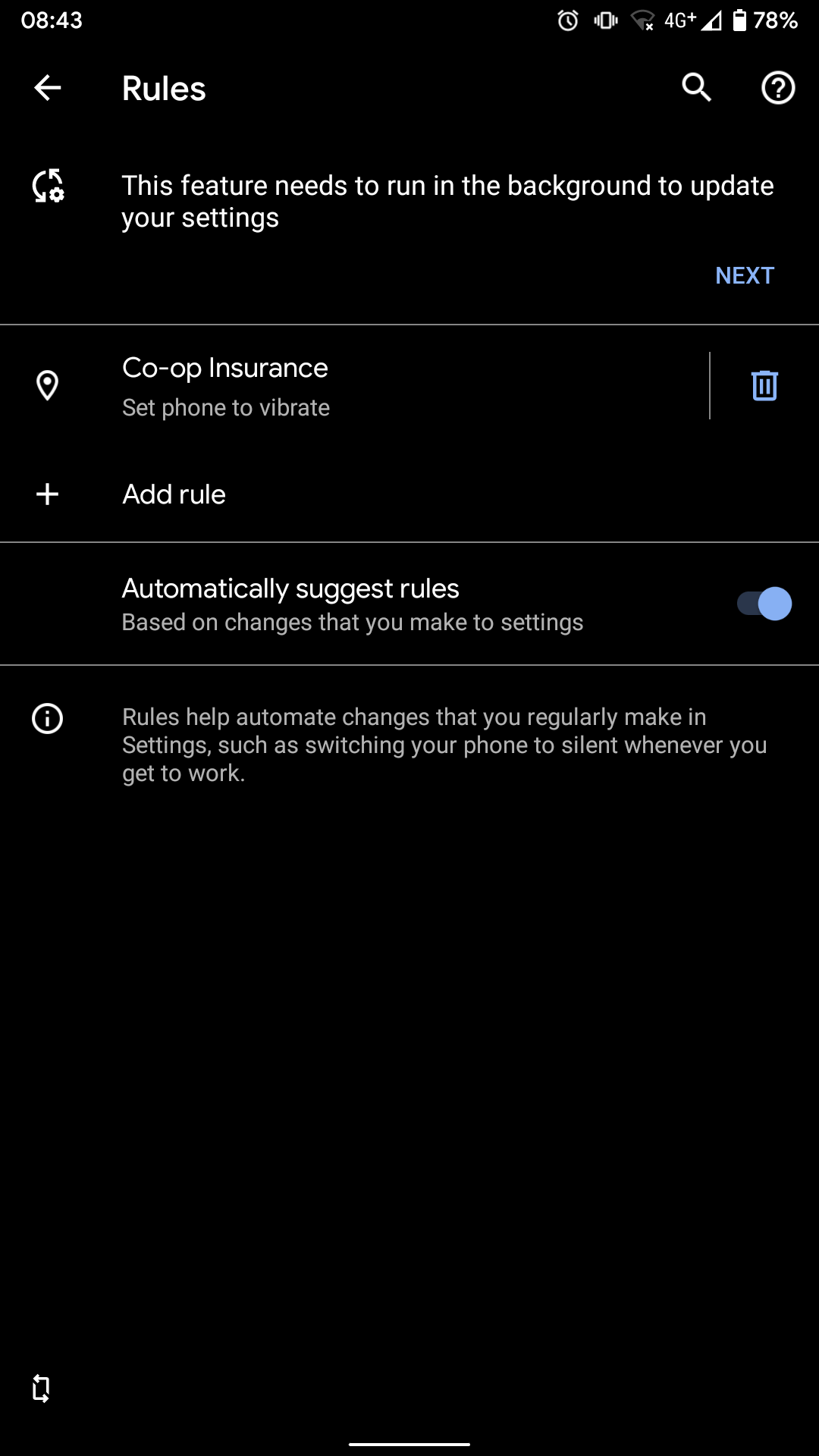Delete the Co-op Insurance rule via trash icon
The image size is (819, 1456).
click(x=763, y=385)
